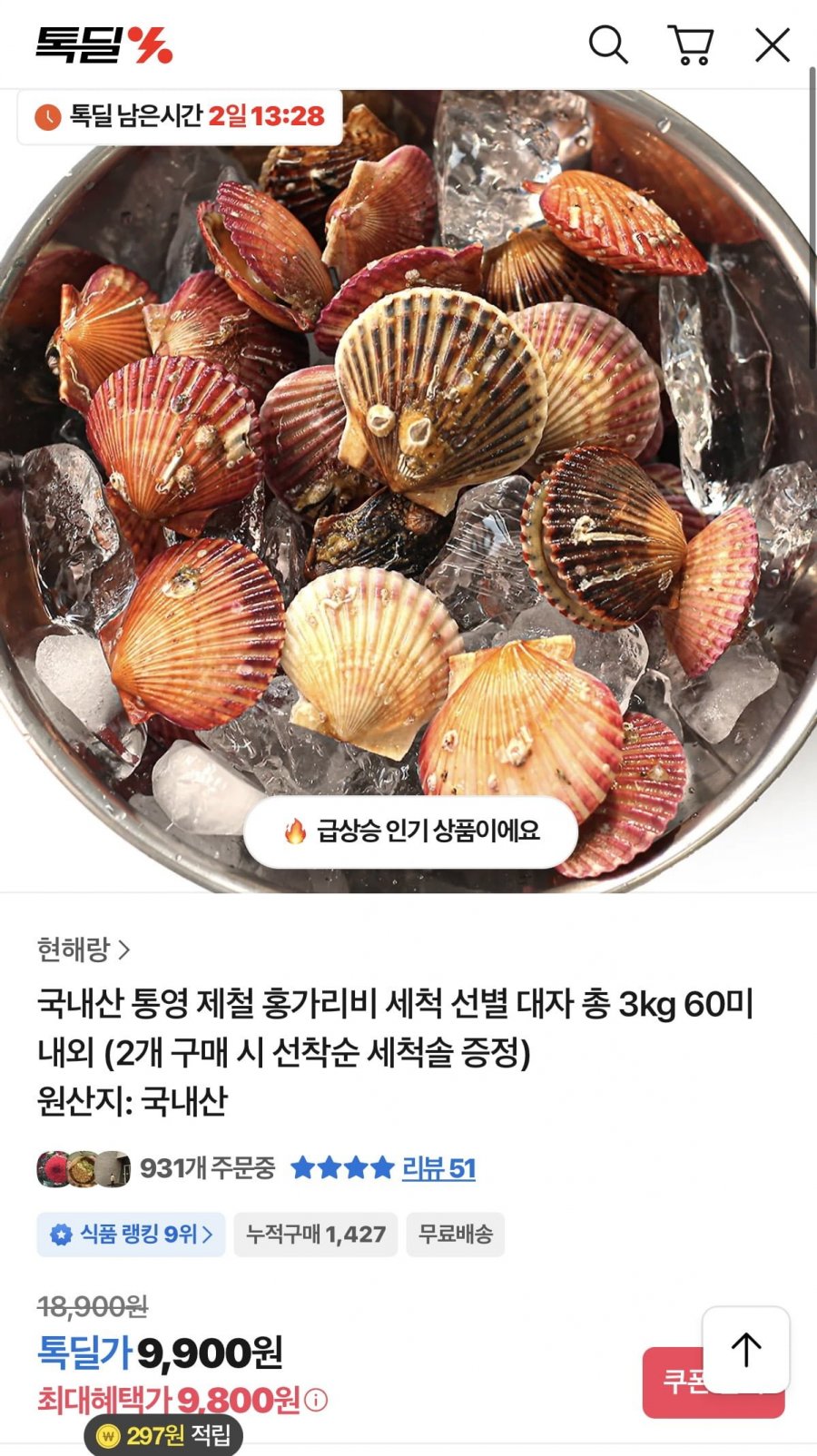View the 식품 랭킹 9위 ranking
The height and width of the screenshot is (1456, 817).
(x=131, y=1235)
